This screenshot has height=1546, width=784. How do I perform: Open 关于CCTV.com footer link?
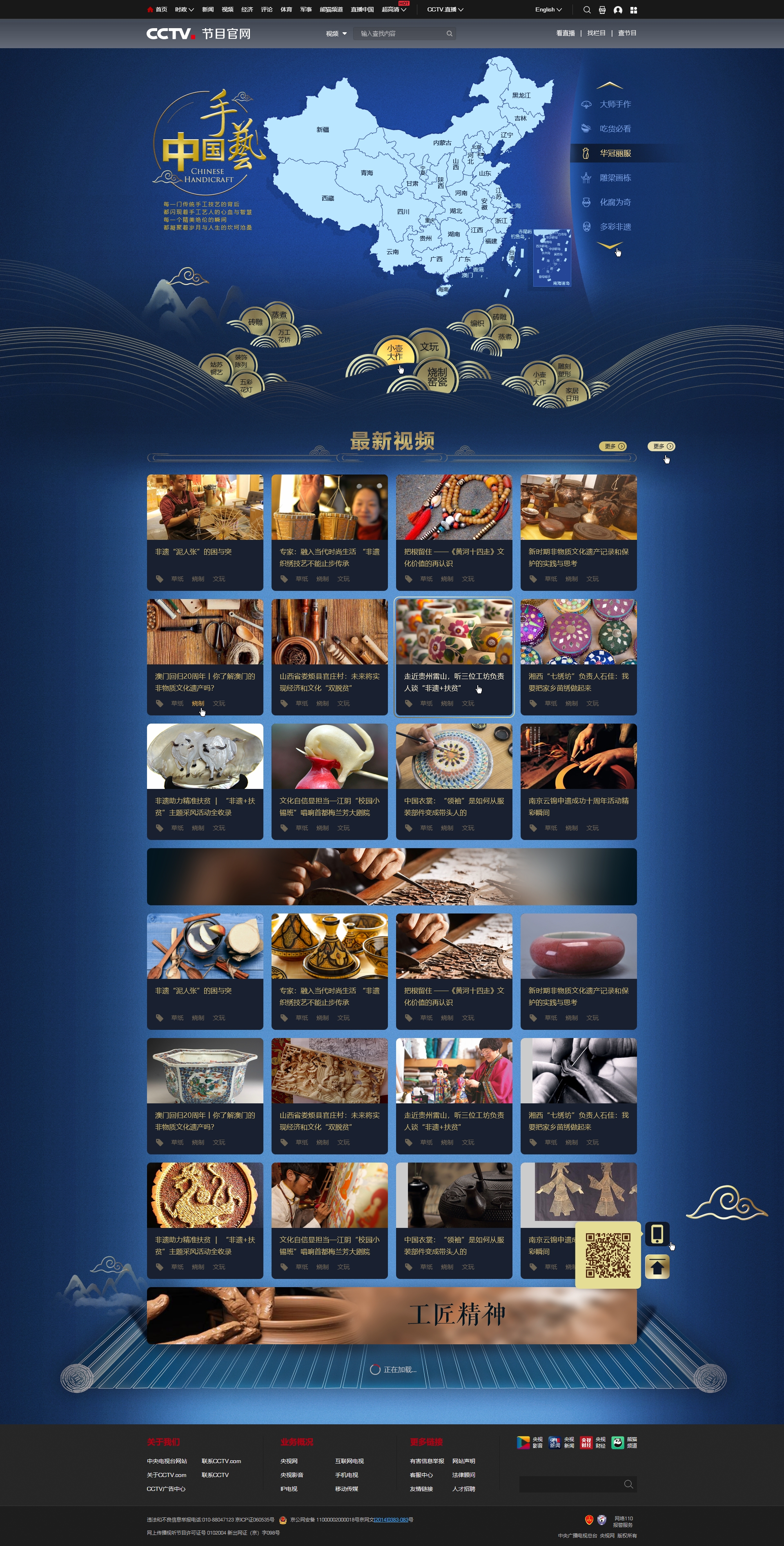point(166,1475)
